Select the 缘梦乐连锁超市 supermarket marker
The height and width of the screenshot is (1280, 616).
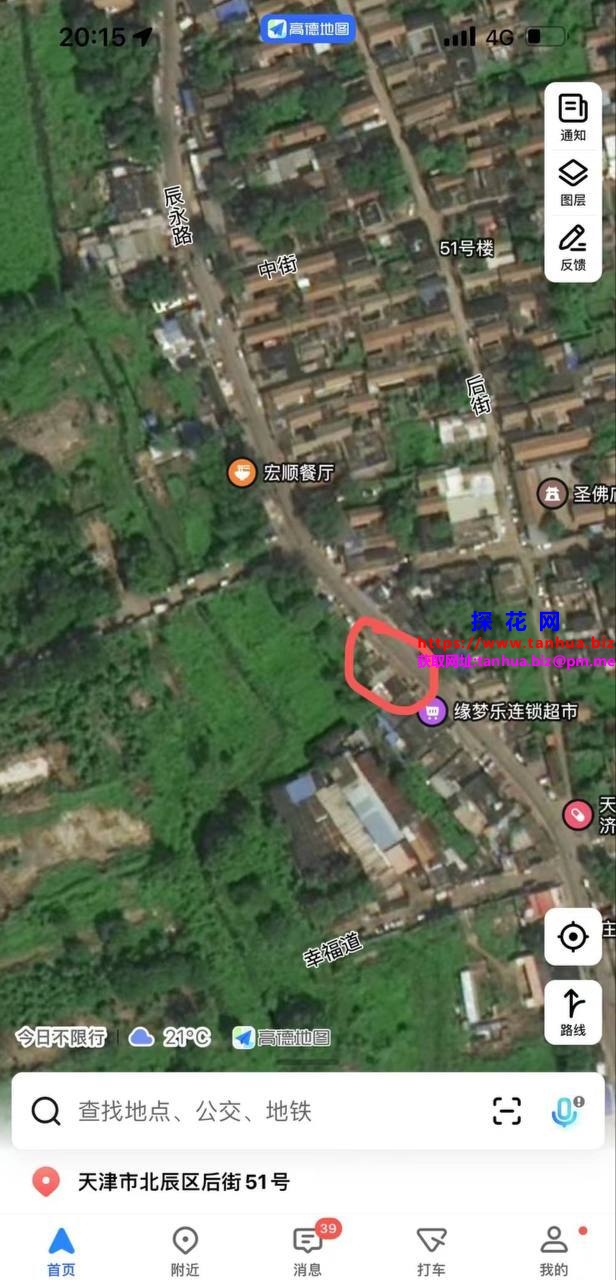pos(432,712)
